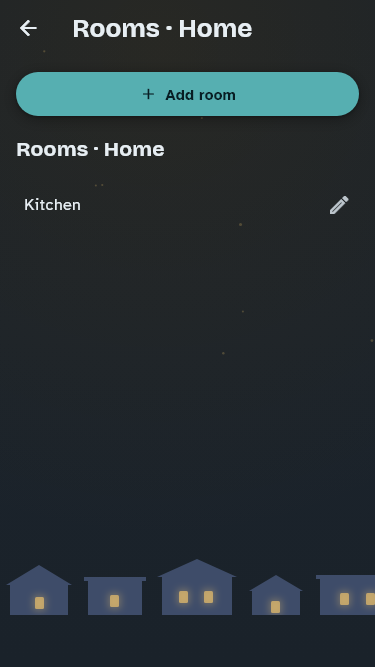Open the Kitchen room row
Image resolution: width=375 pixels, height=667 pixels.
click(x=188, y=205)
